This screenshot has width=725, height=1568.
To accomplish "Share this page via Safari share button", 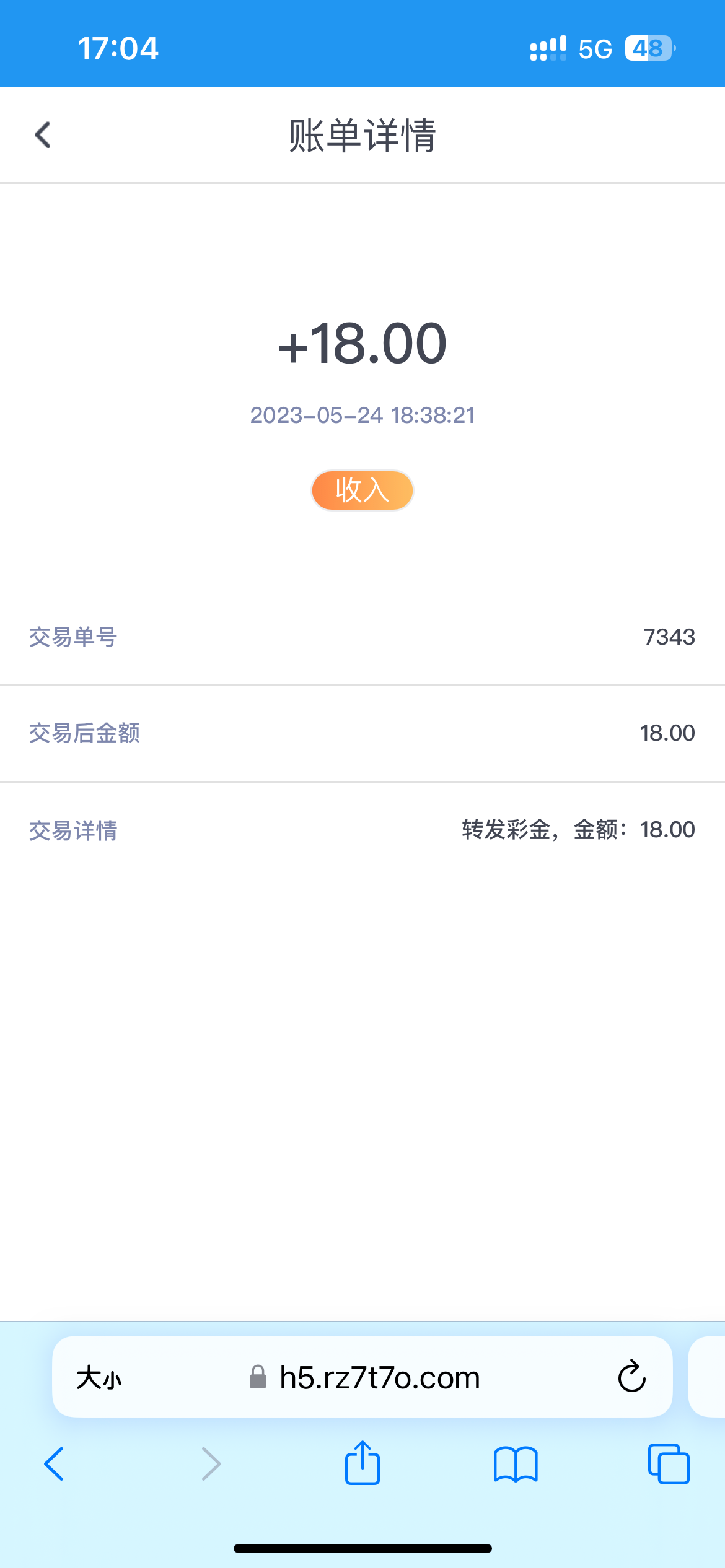I will pos(362,1463).
